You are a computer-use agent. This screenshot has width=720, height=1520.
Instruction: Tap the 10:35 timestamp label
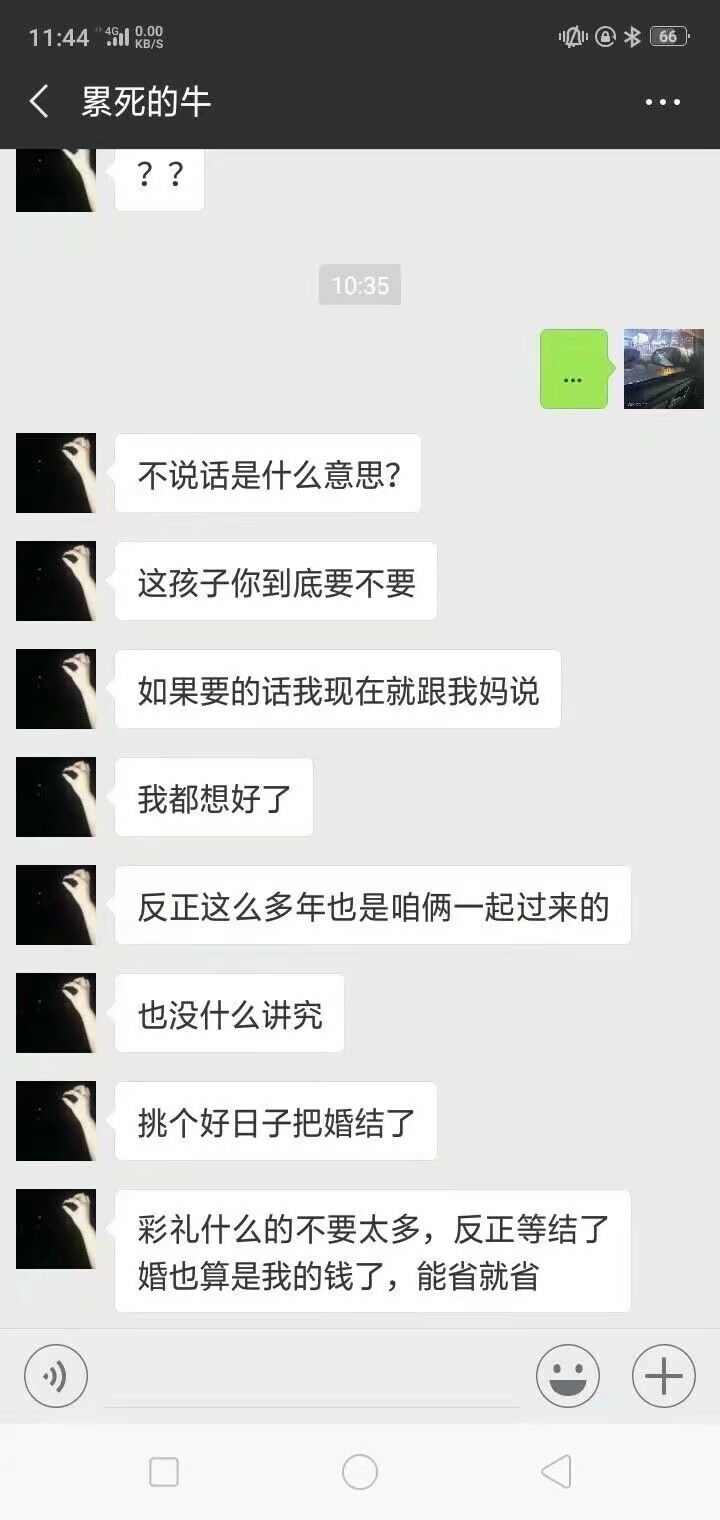(359, 285)
